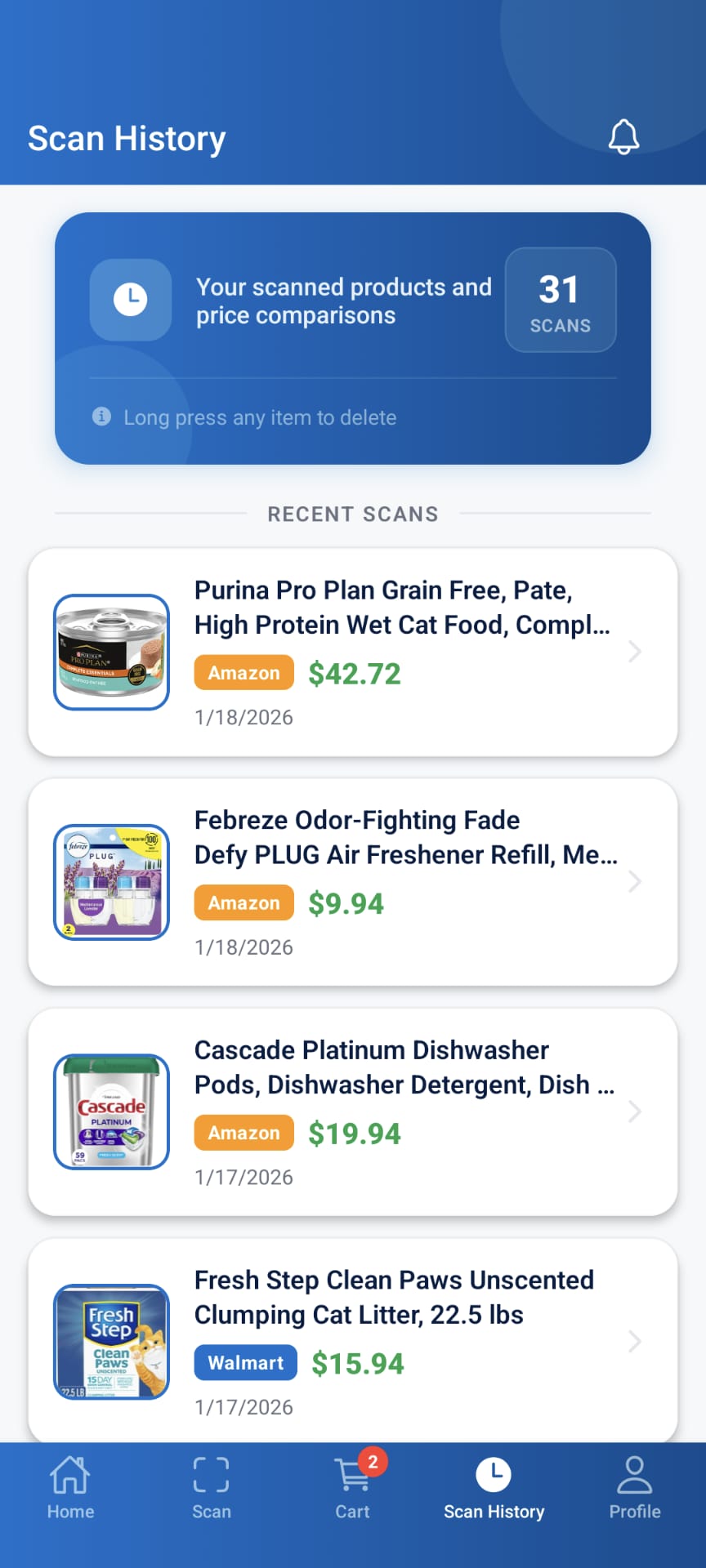Expand the Fresh Step cat litter entry
This screenshot has height=1568, width=706.
[635, 1342]
